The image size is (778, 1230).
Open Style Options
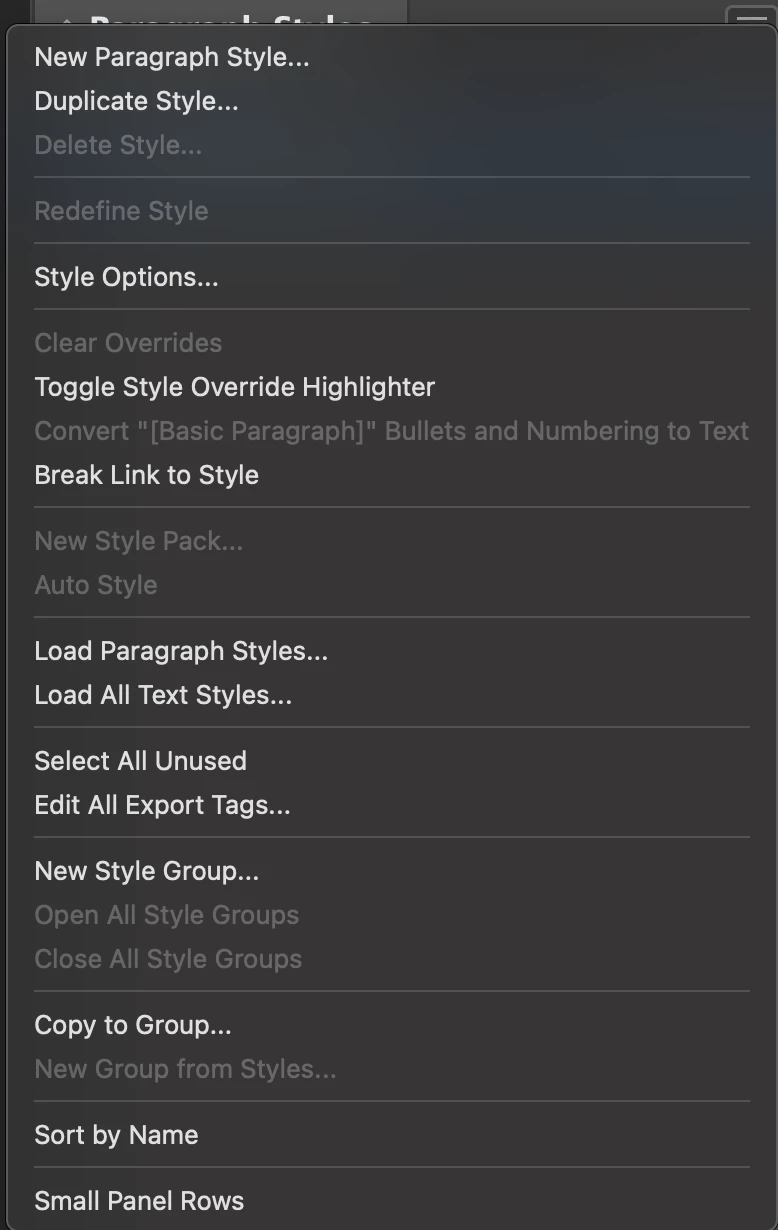pyautogui.click(x=126, y=277)
